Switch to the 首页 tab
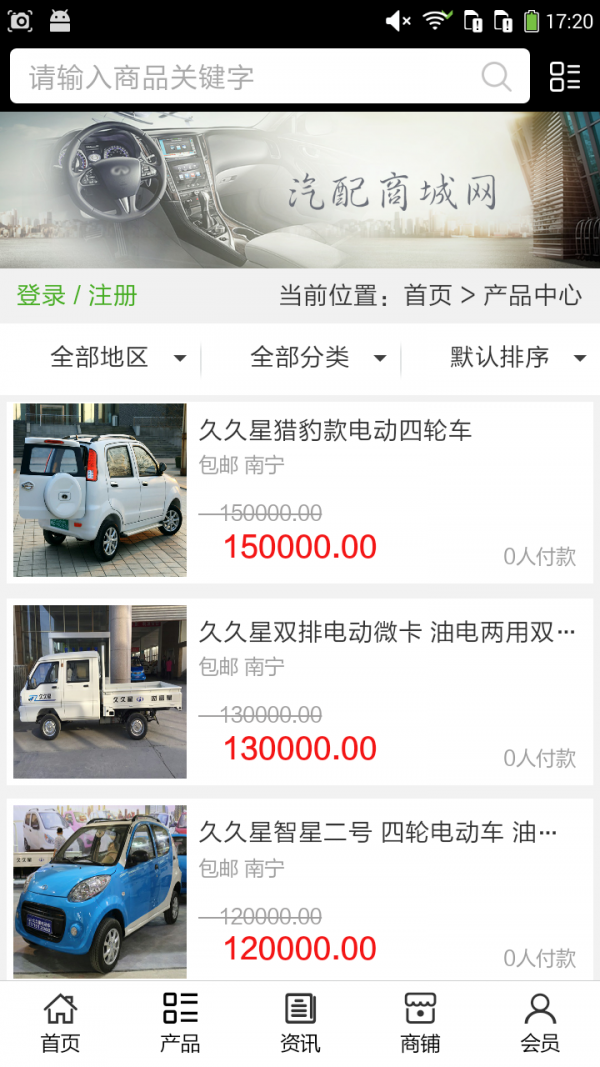The height and width of the screenshot is (1067, 600). (x=60, y=1023)
